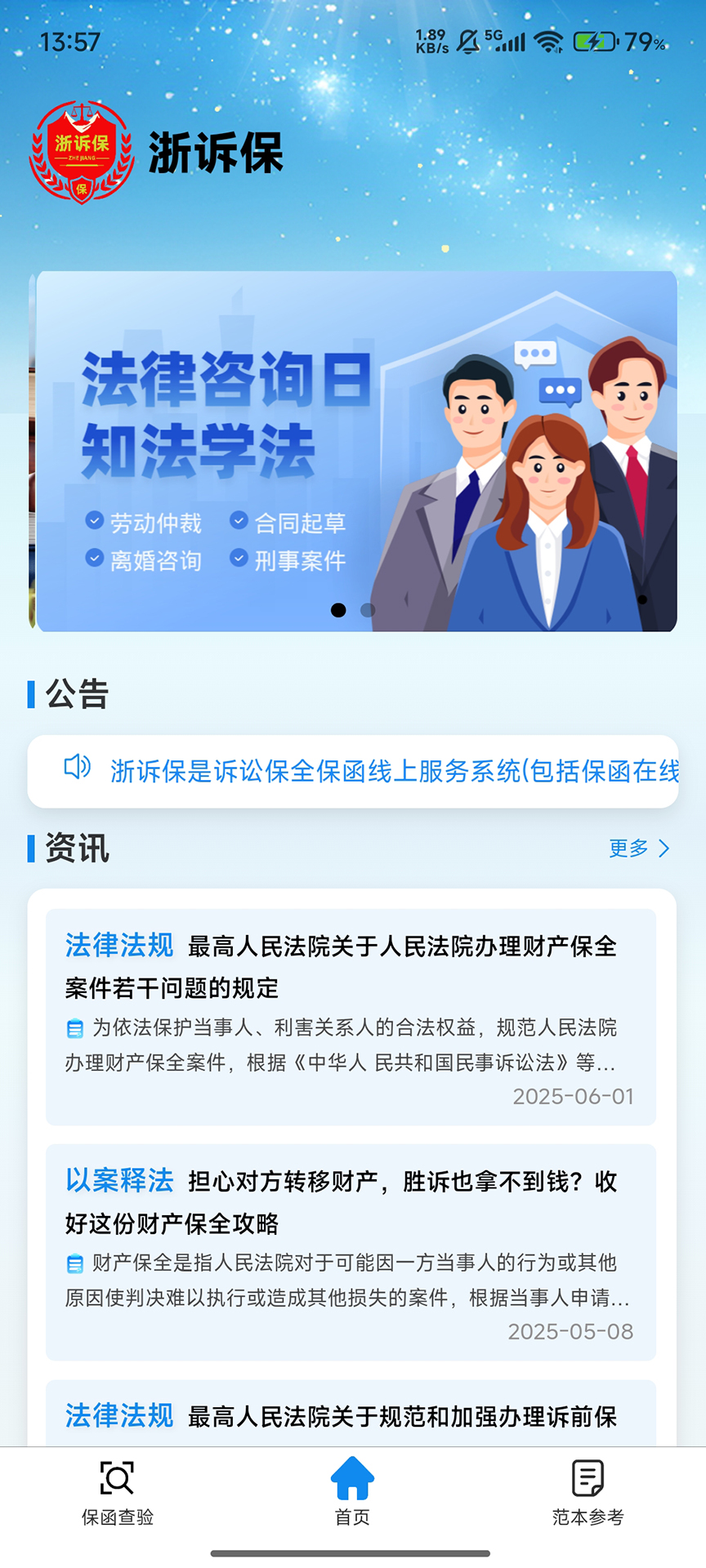This screenshot has width=706, height=1568.
Task: Open the 法律咨询日 banner image
Action: [x=351, y=449]
